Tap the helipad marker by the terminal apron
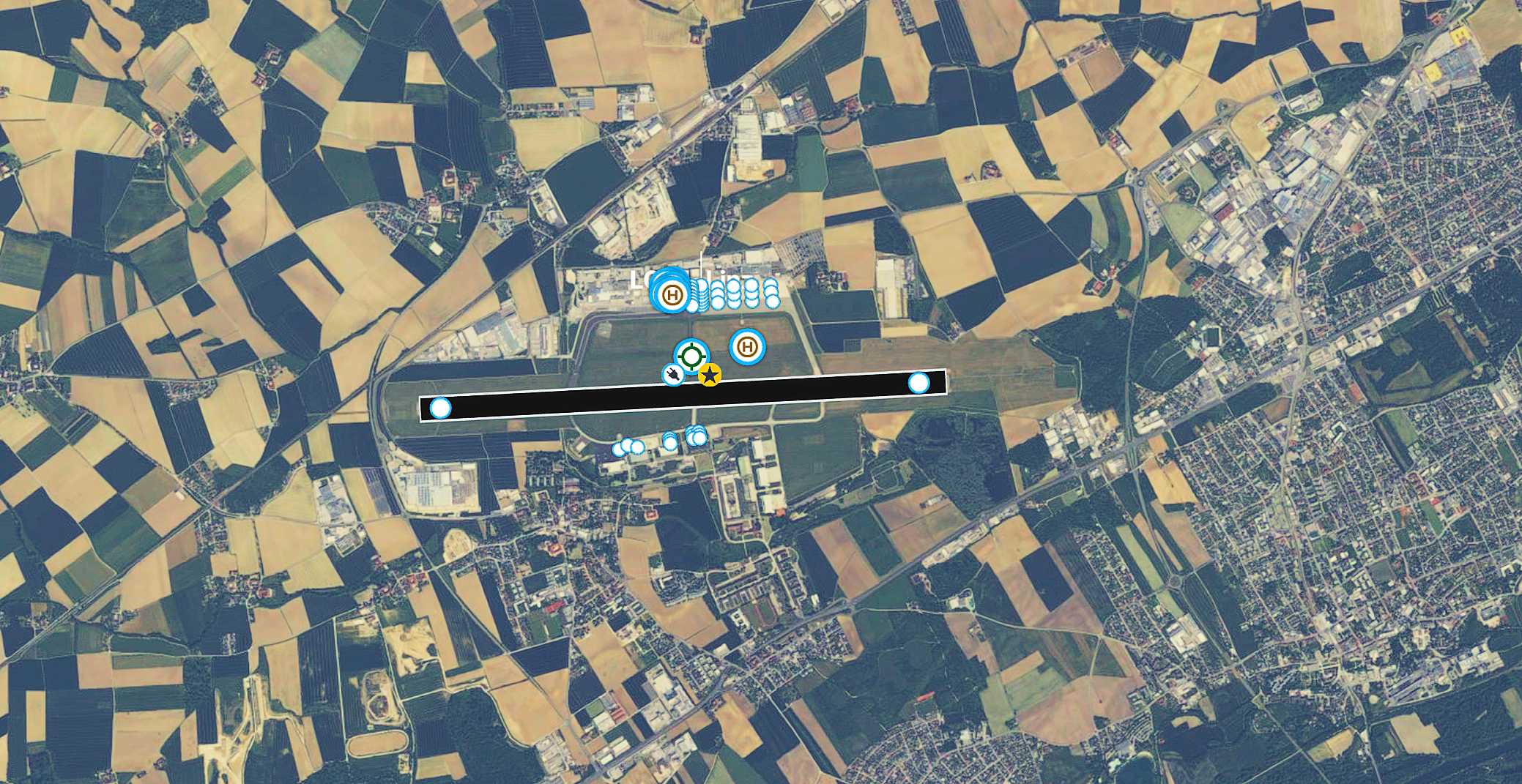Image resolution: width=1522 pixels, height=784 pixels. tap(672, 295)
